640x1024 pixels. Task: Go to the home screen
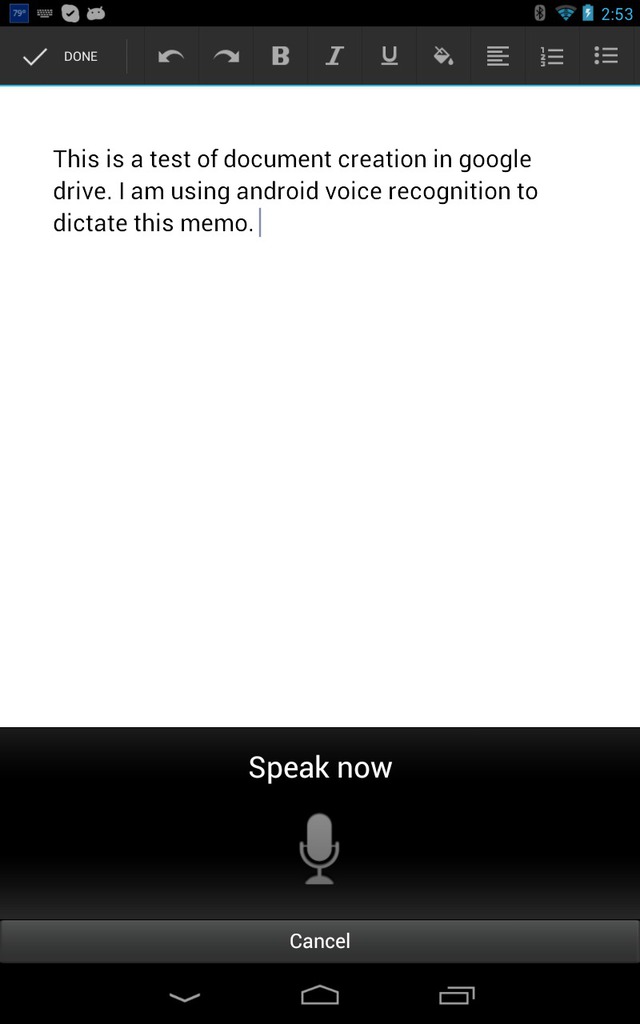coord(320,995)
